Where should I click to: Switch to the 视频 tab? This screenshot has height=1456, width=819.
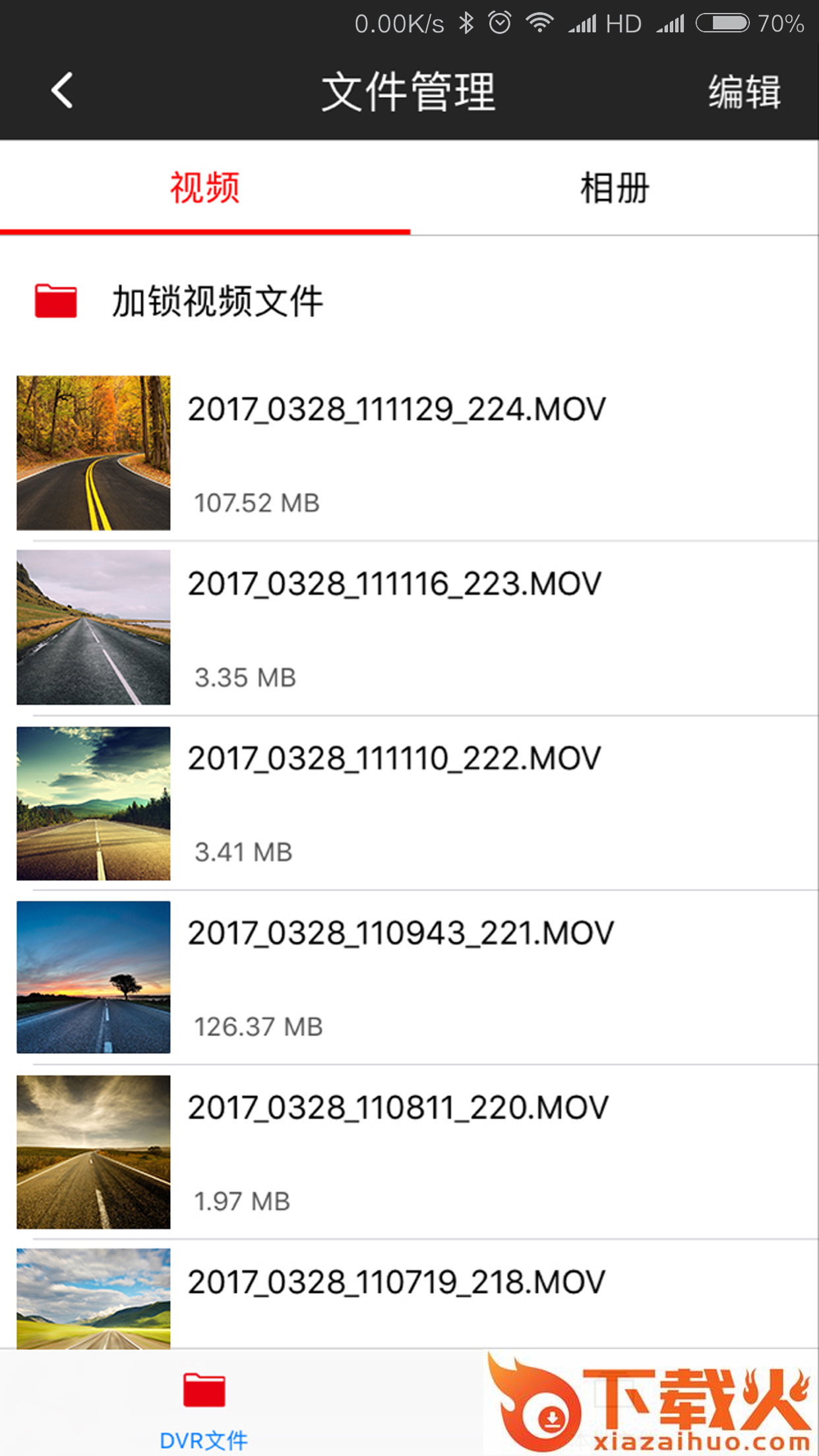point(204,188)
